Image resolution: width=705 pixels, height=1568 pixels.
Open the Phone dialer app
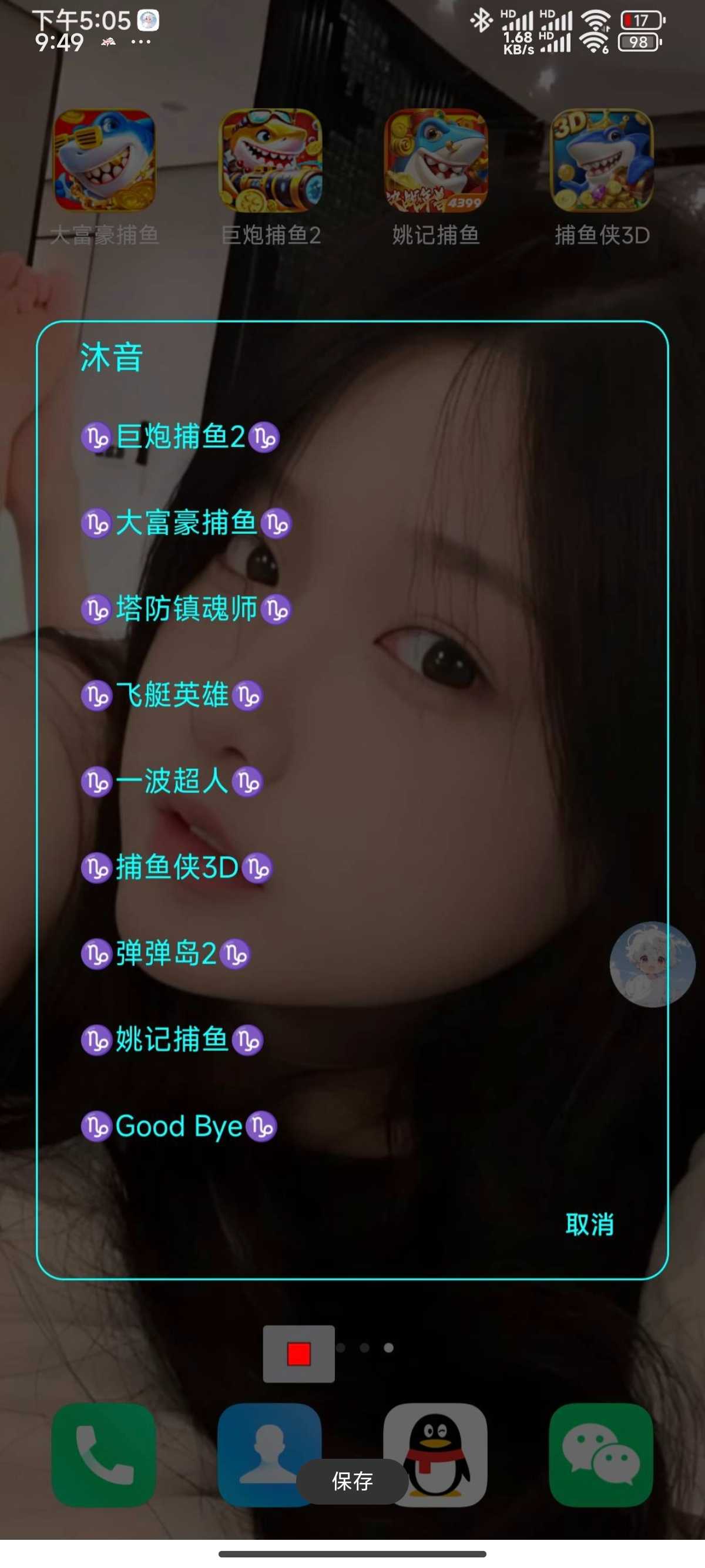104,1455
